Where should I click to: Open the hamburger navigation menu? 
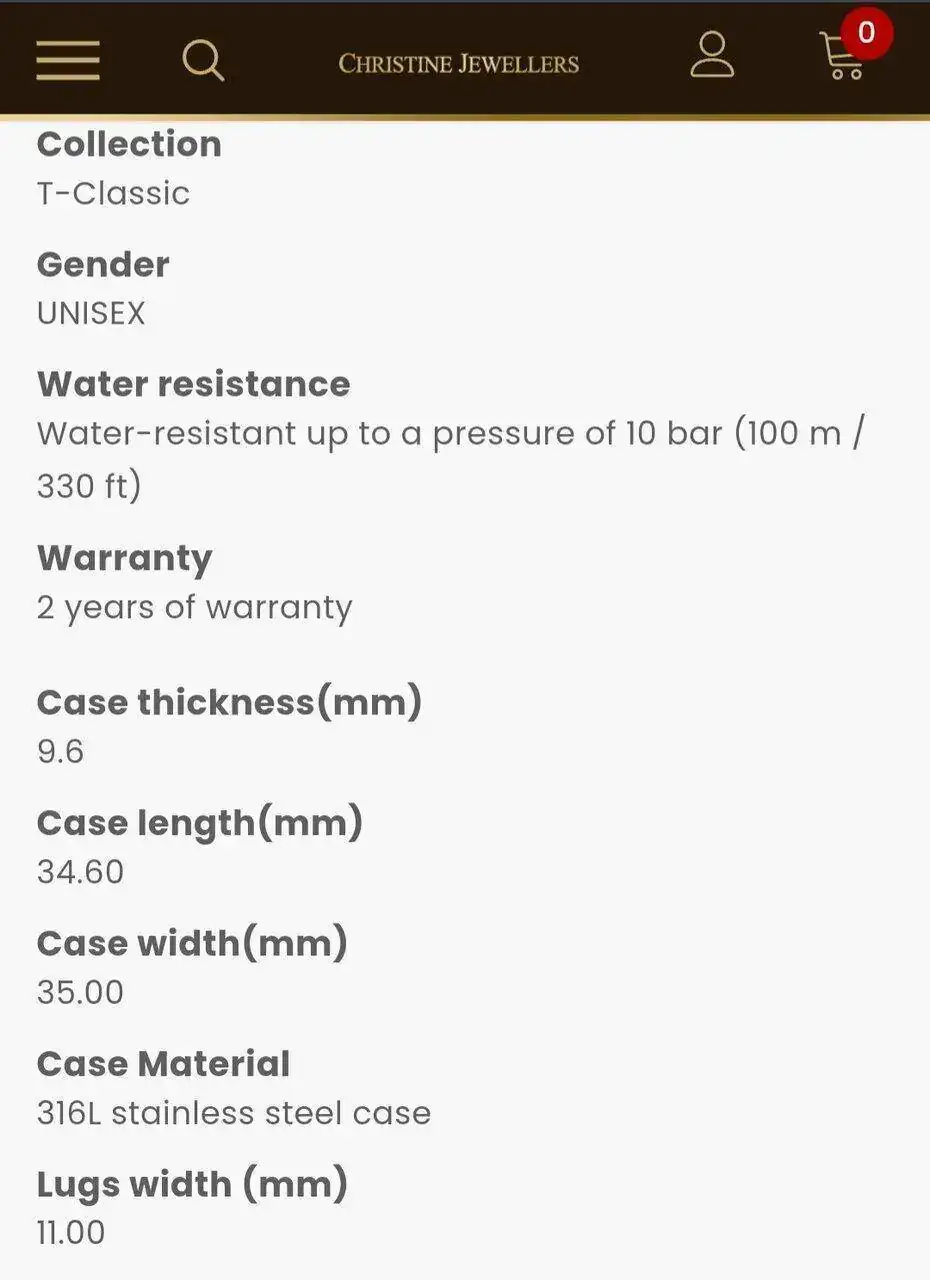pos(68,60)
